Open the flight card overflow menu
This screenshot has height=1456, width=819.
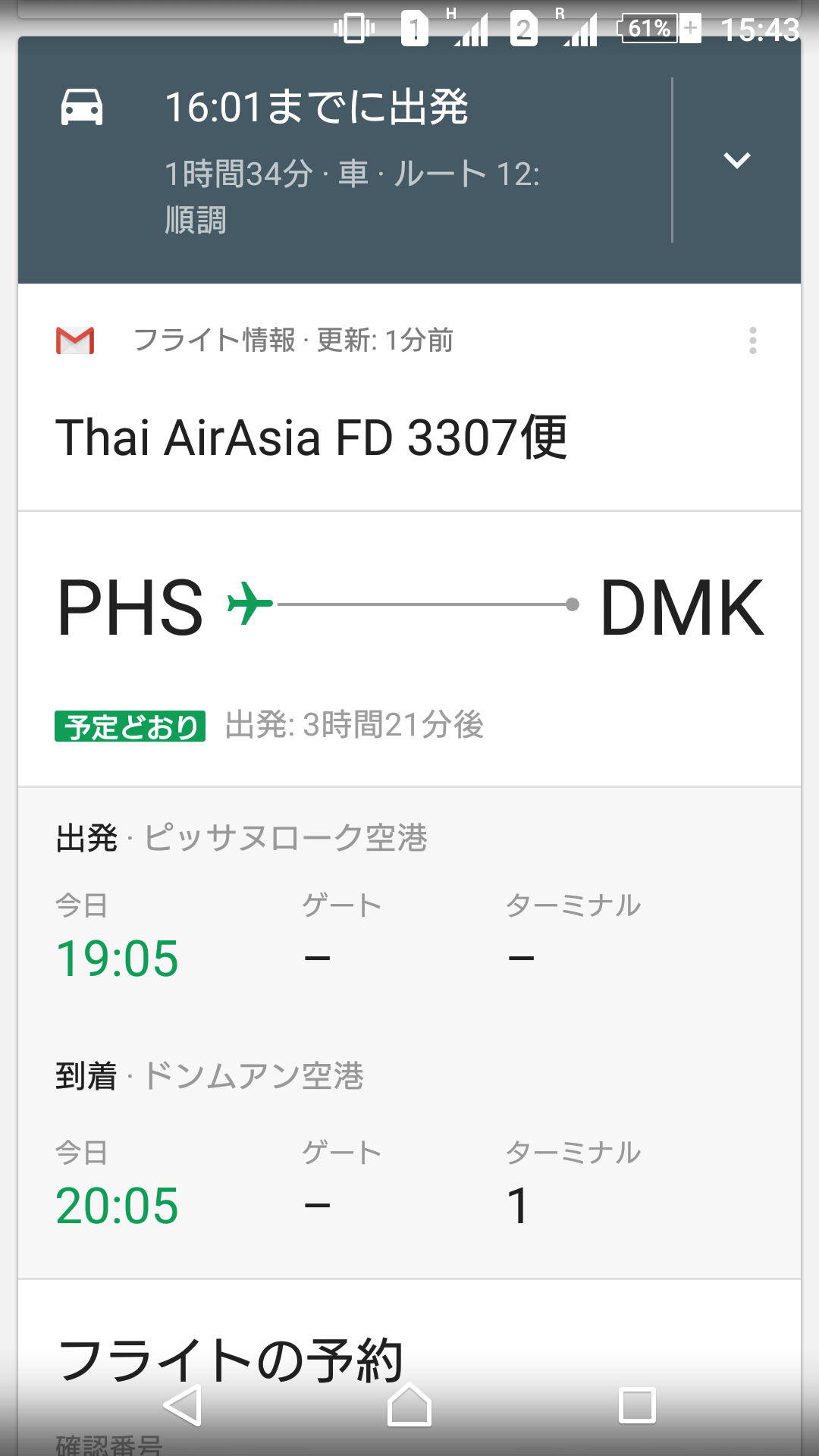coord(752,340)
